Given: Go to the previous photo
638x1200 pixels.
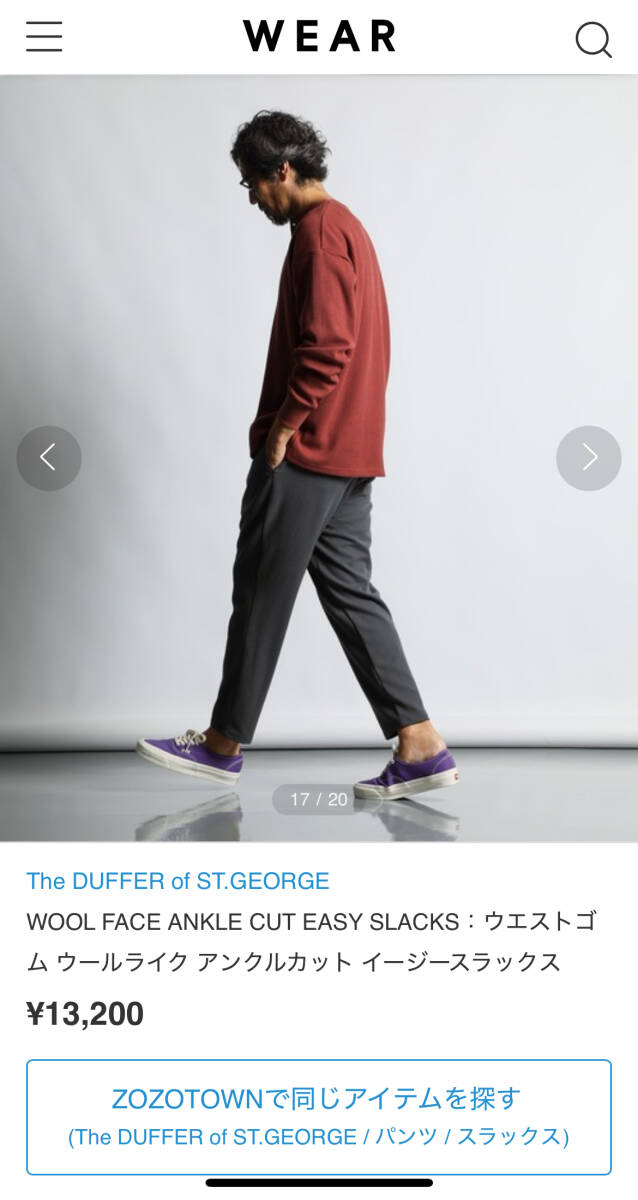Looking at the screenshot, I should coord(48,458).
